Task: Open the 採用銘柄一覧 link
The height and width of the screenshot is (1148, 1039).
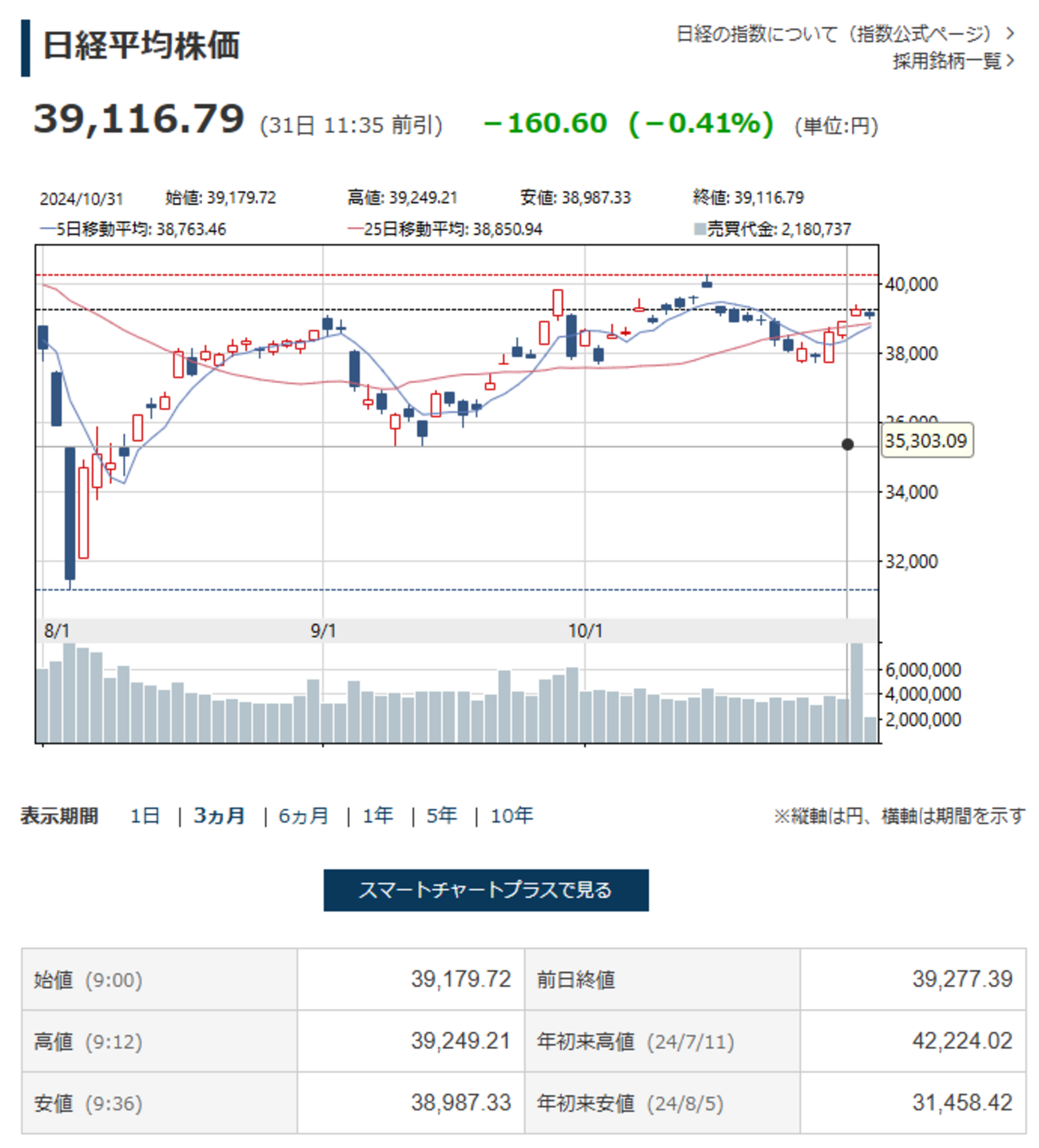Action: point(953,61)
